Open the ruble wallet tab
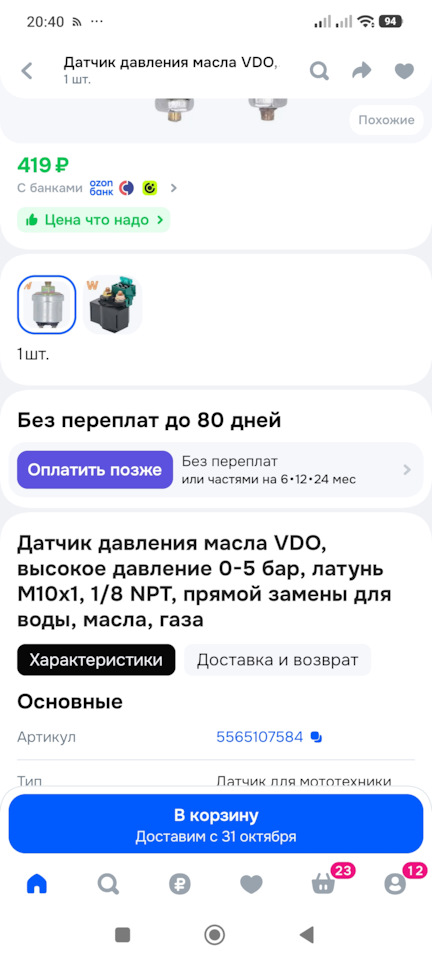Image resolution: width=432 pixels, height=960 pixels. coord(180,884)
